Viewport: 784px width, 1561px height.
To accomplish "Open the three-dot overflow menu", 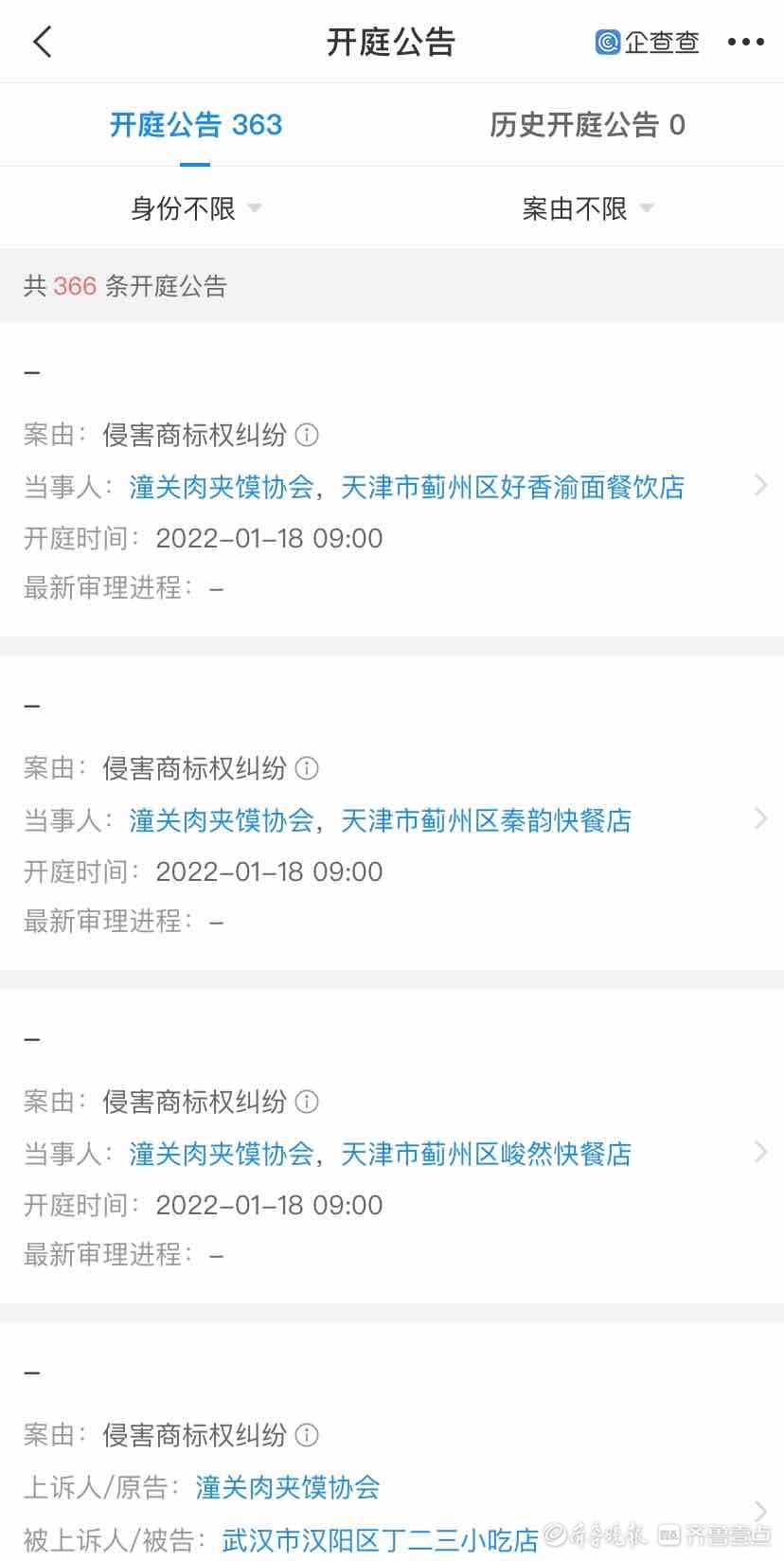I will tap(745, 42).
